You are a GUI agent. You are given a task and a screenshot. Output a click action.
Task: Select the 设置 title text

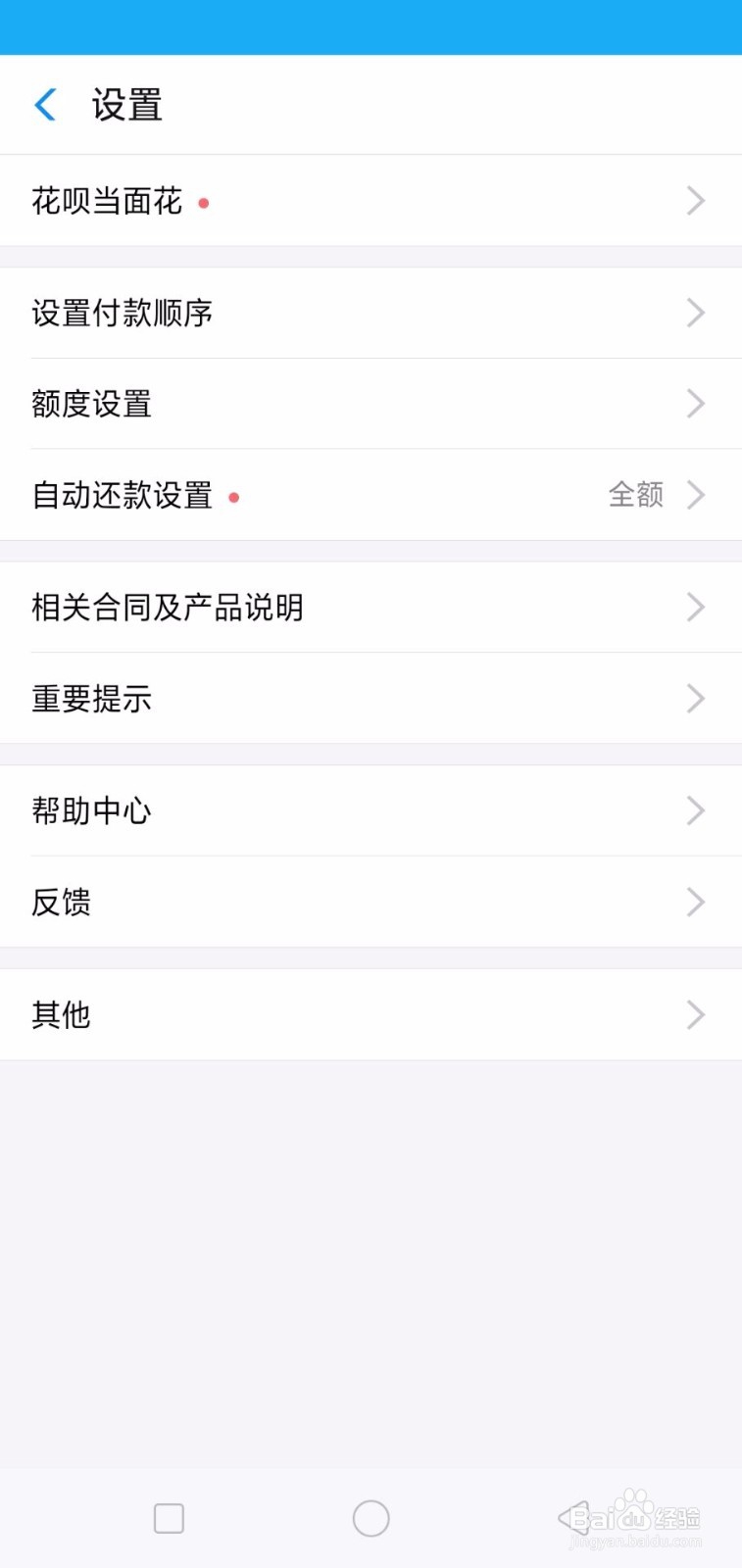click(127, 104)
